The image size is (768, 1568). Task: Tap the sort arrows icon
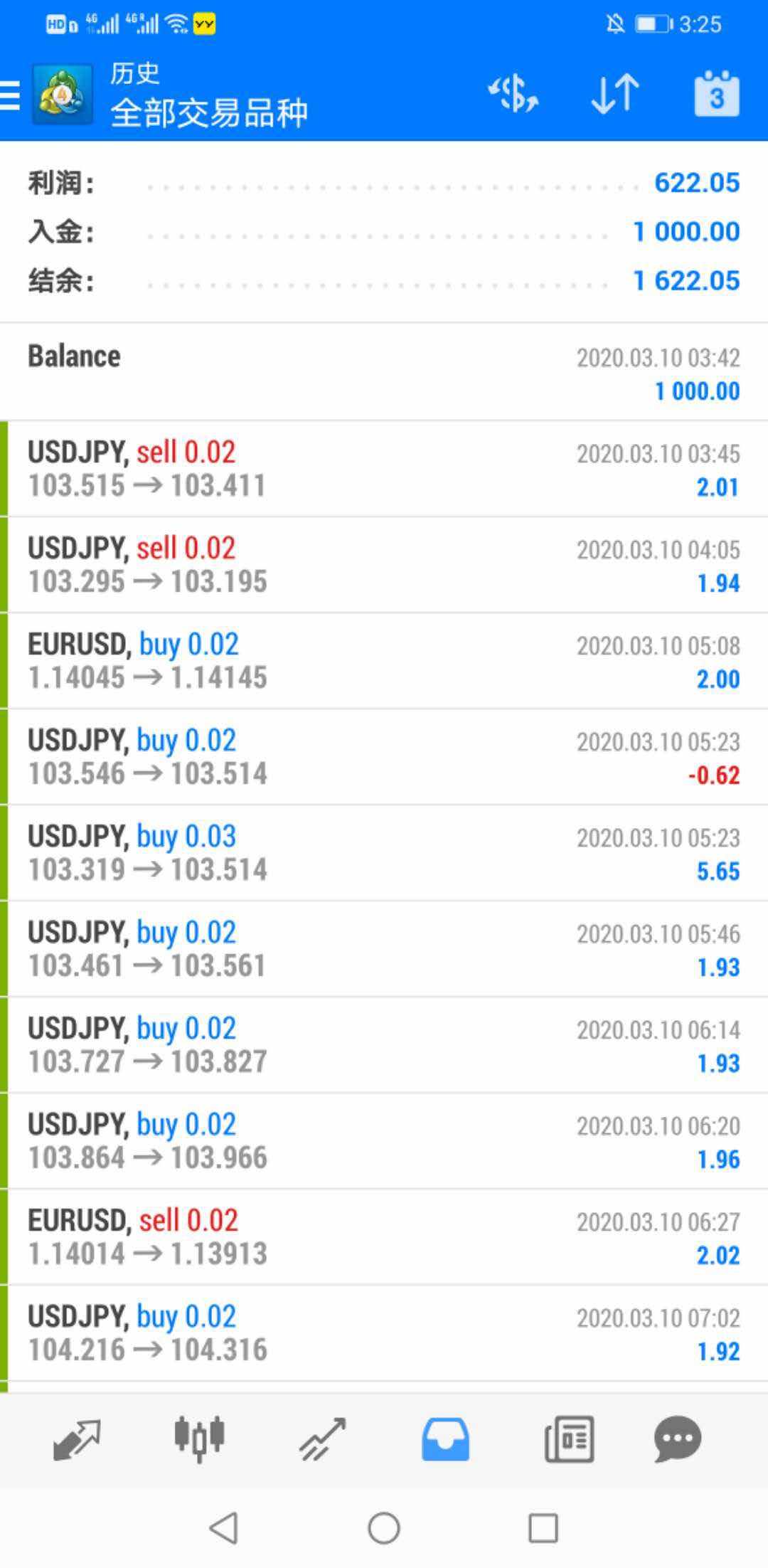pos(615,94)
